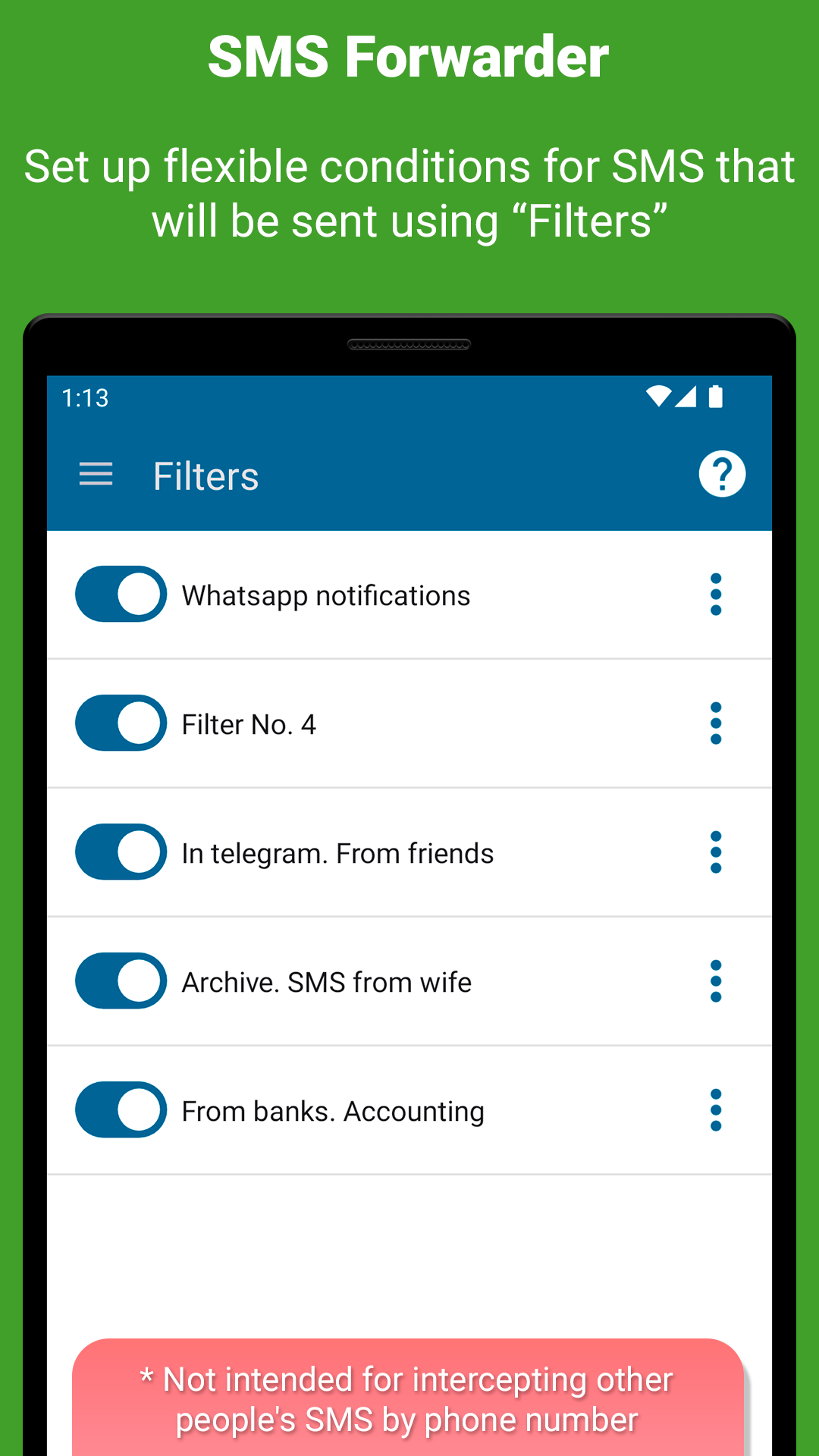Open options menu for Whatsapp notifications filter
The height and width of the screenshot is (1456, 819).
(716, 595)
